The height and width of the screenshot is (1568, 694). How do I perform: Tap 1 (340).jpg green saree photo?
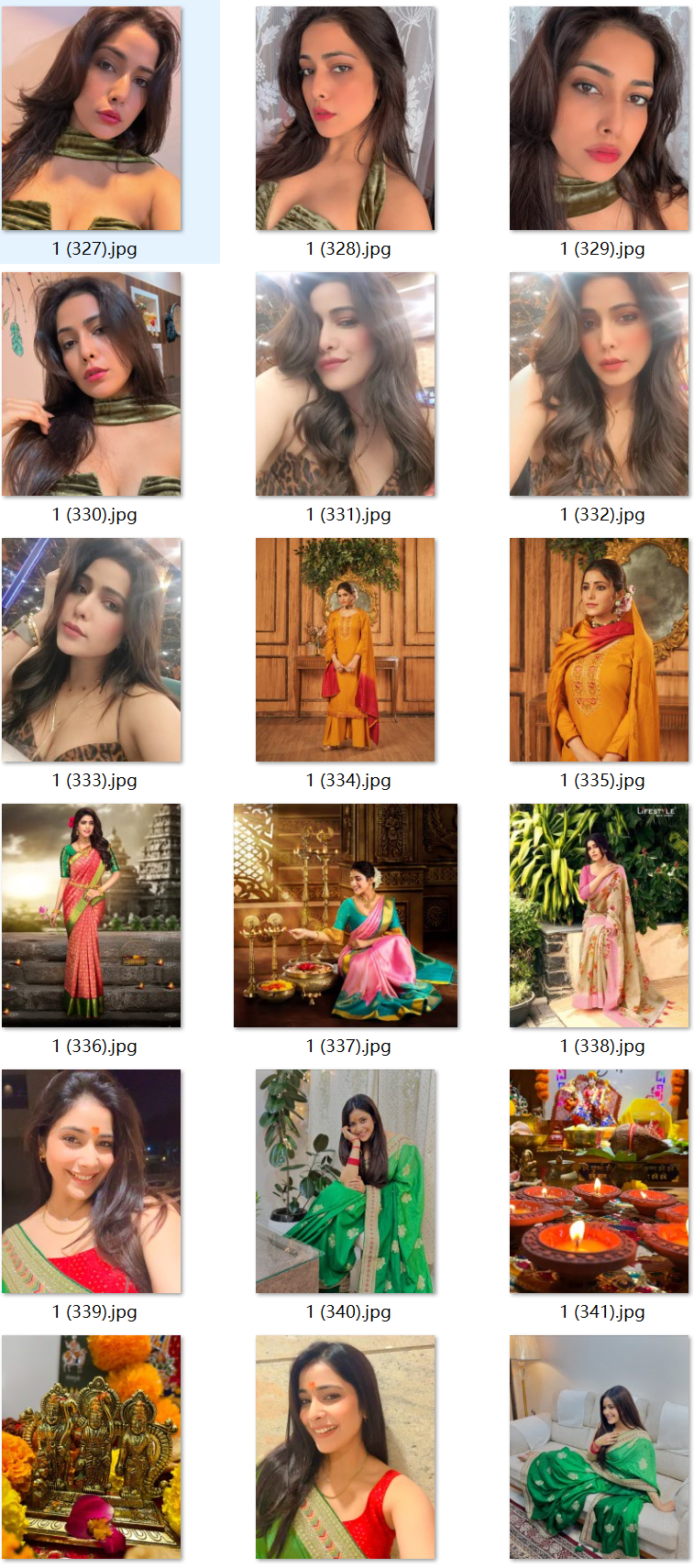click(x=345, y=1181)
